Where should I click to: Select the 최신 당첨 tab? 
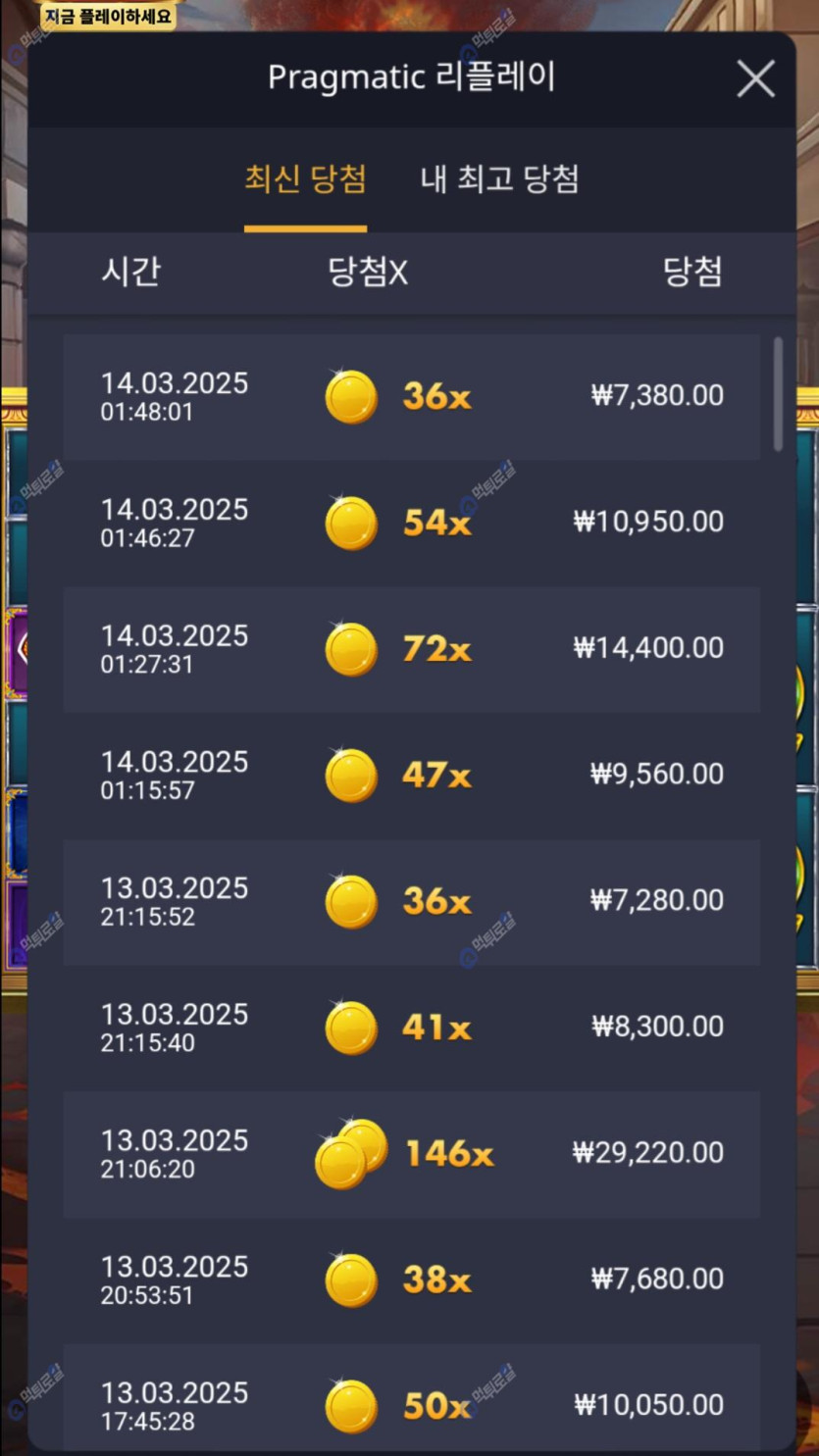click(305, 179)
